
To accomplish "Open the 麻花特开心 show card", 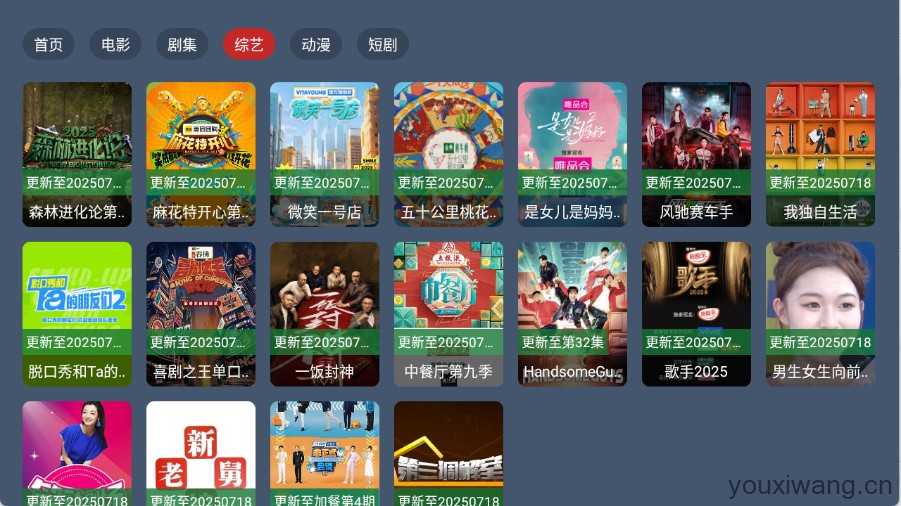I will (x=201, y=153).
